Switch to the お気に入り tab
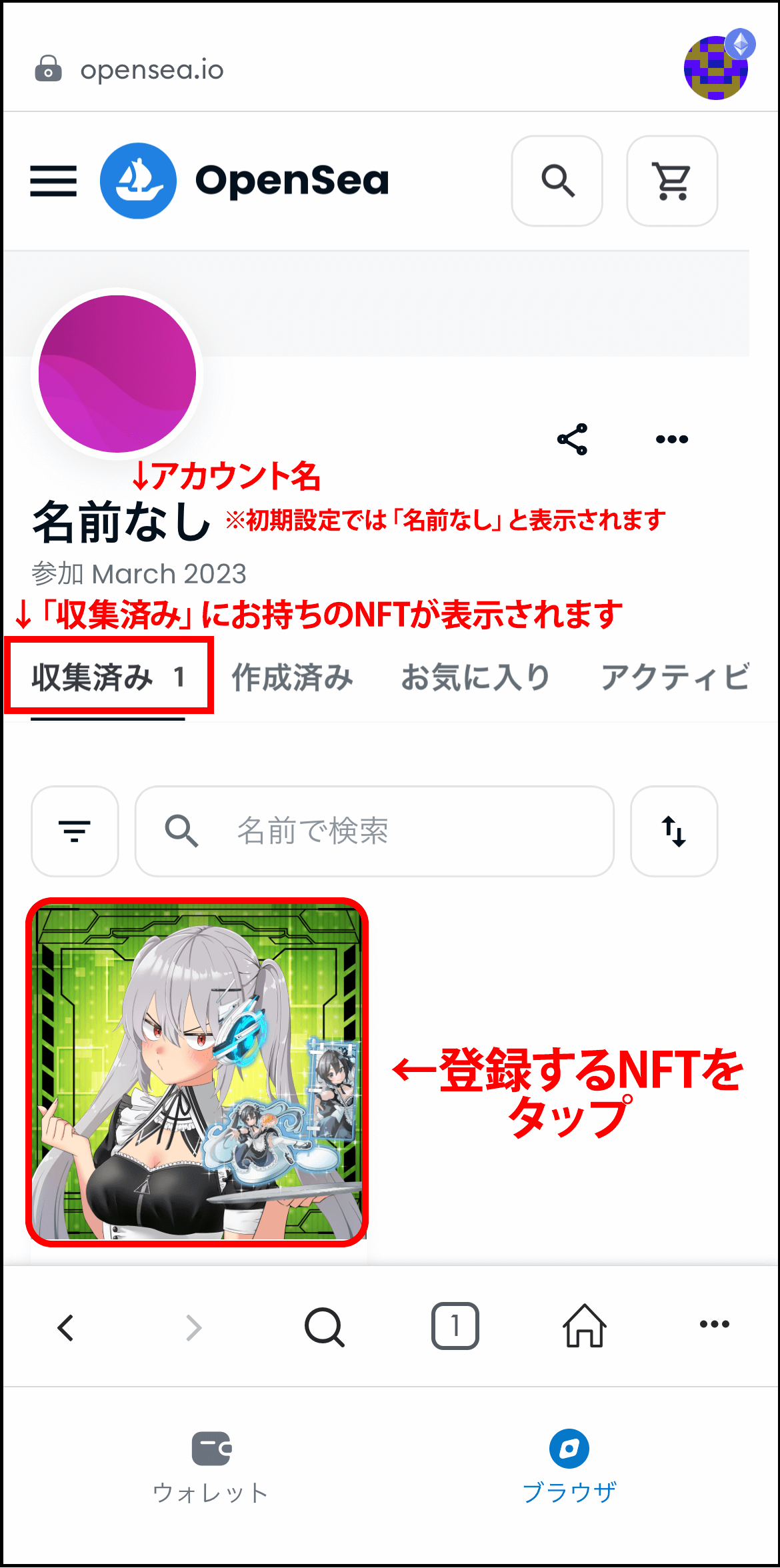Viewport: 780px width, 1568px height. click(475, 677)
